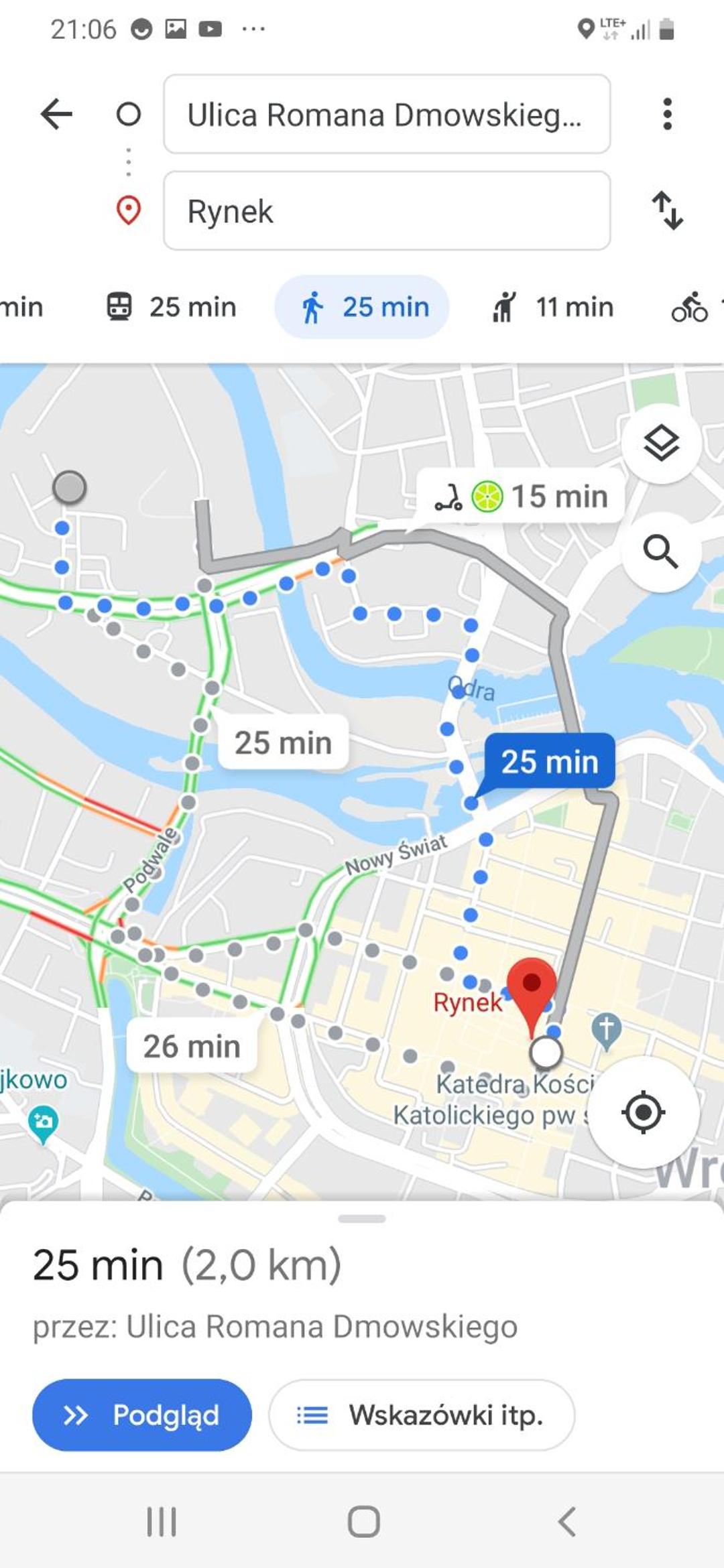724x1568 pixels.
Task: Open the map layers button
Action: click(x=661, y=443)
